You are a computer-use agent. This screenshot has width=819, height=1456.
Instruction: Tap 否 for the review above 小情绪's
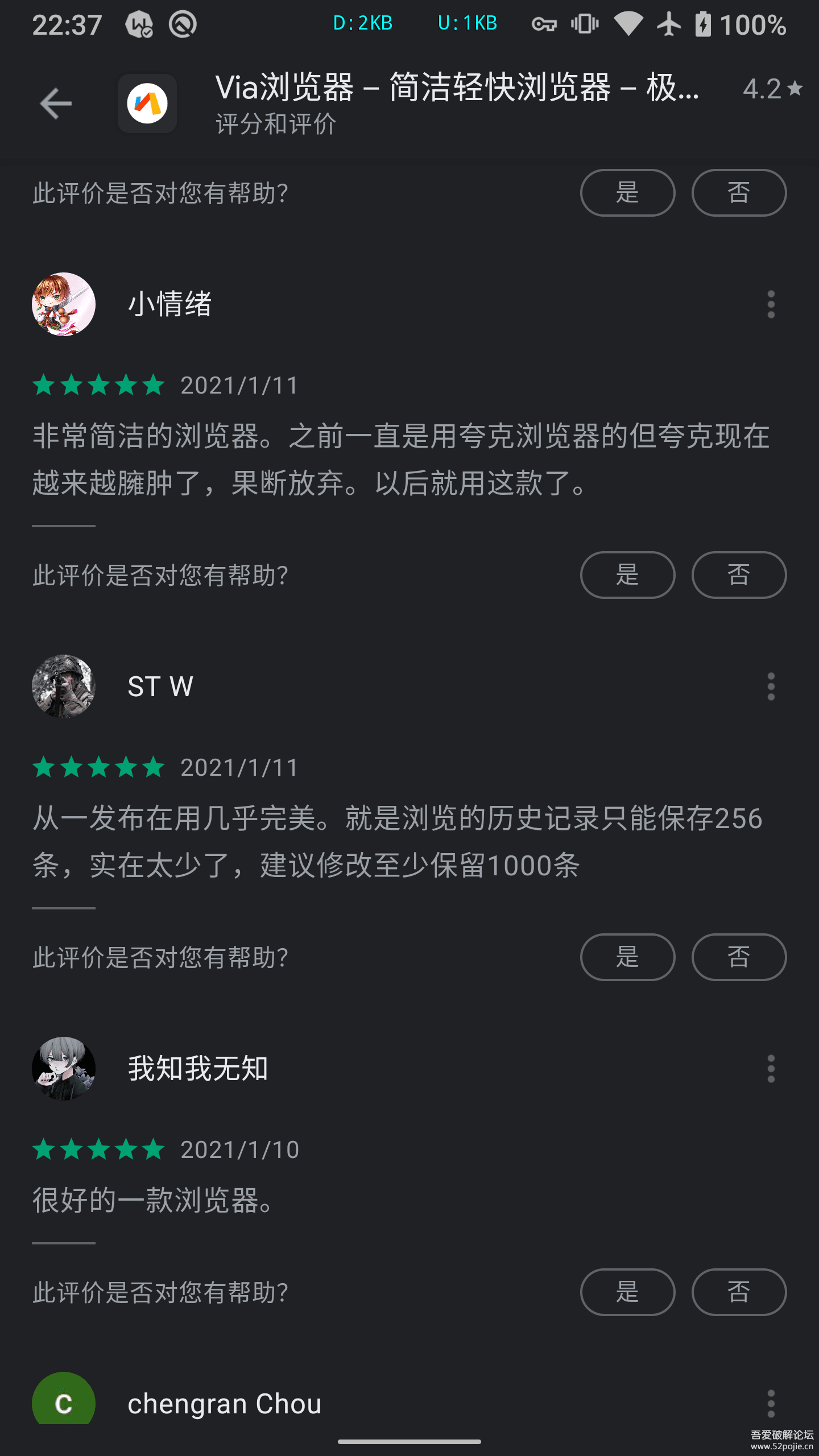739,193
